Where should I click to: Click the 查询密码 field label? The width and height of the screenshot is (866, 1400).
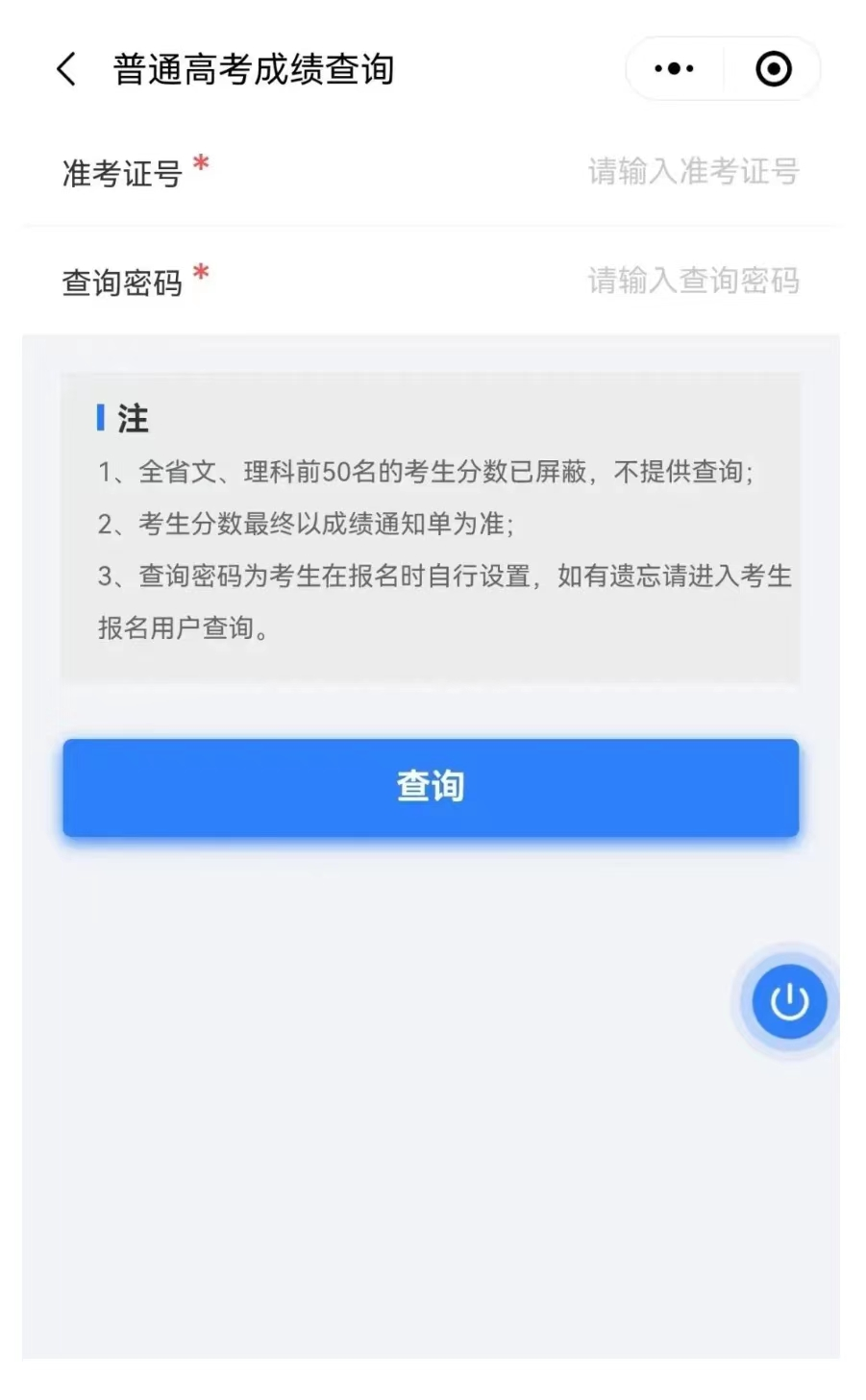coord(123,282)
